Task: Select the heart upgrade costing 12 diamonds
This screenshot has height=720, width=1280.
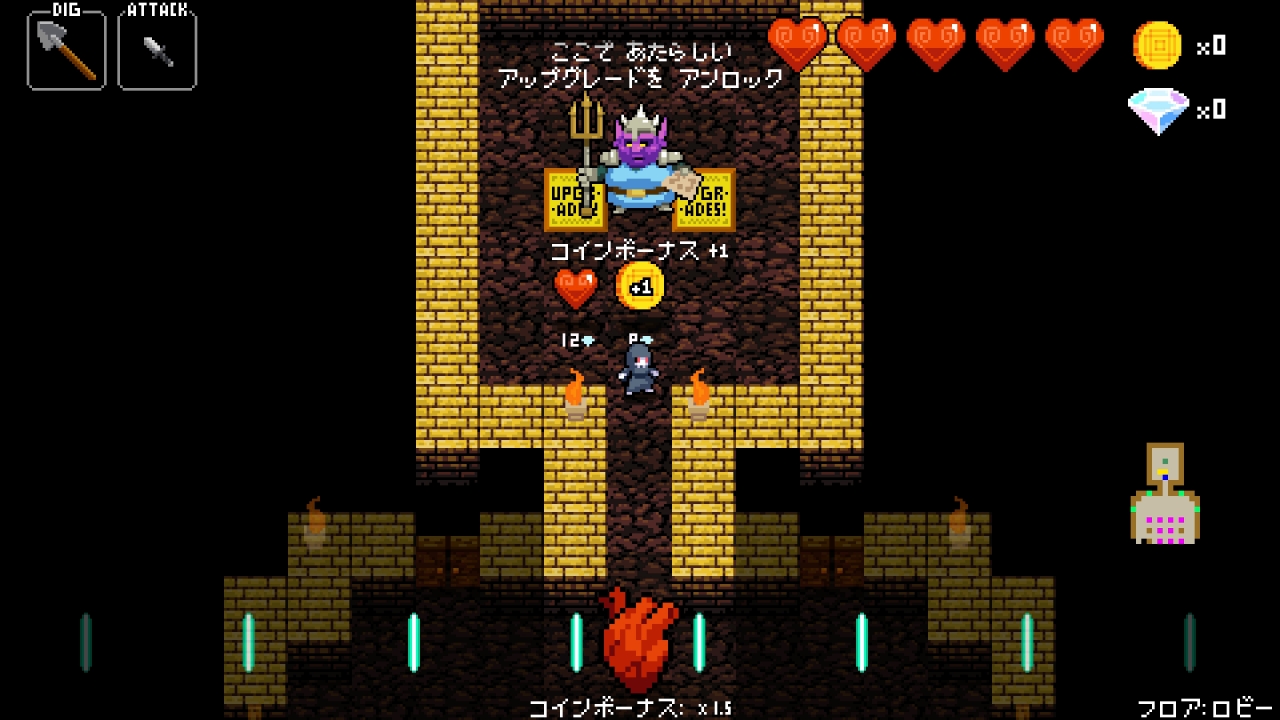Action: click(x=575, y=289)
